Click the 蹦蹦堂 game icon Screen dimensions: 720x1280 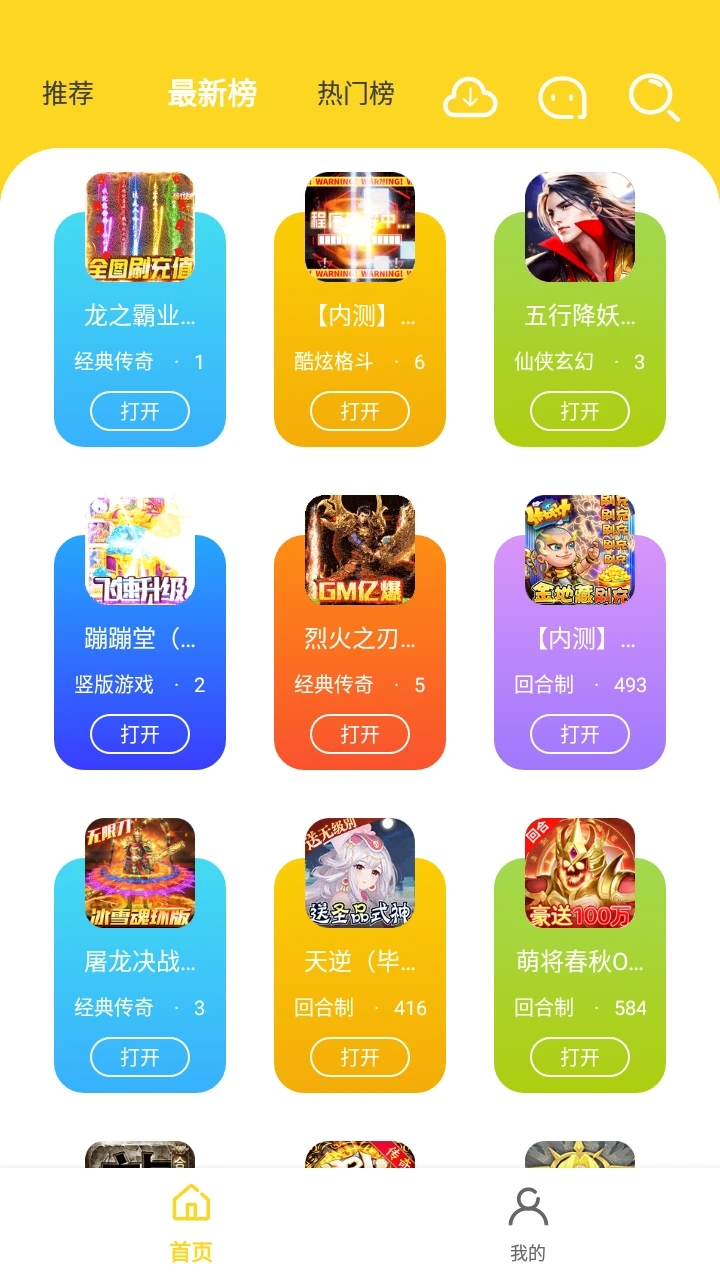click(140, 551)
